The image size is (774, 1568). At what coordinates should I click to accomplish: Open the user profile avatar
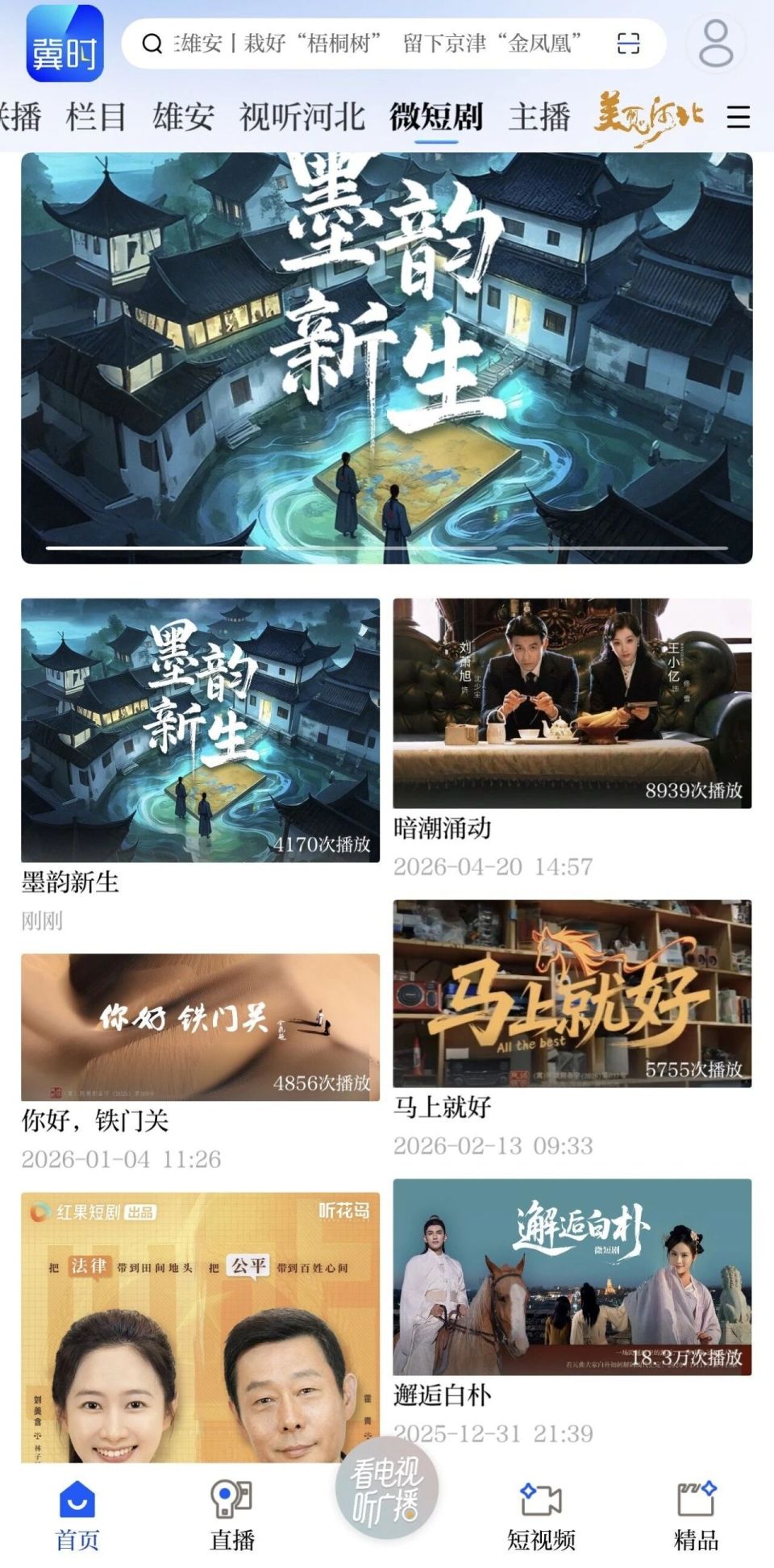coord(715,44)
